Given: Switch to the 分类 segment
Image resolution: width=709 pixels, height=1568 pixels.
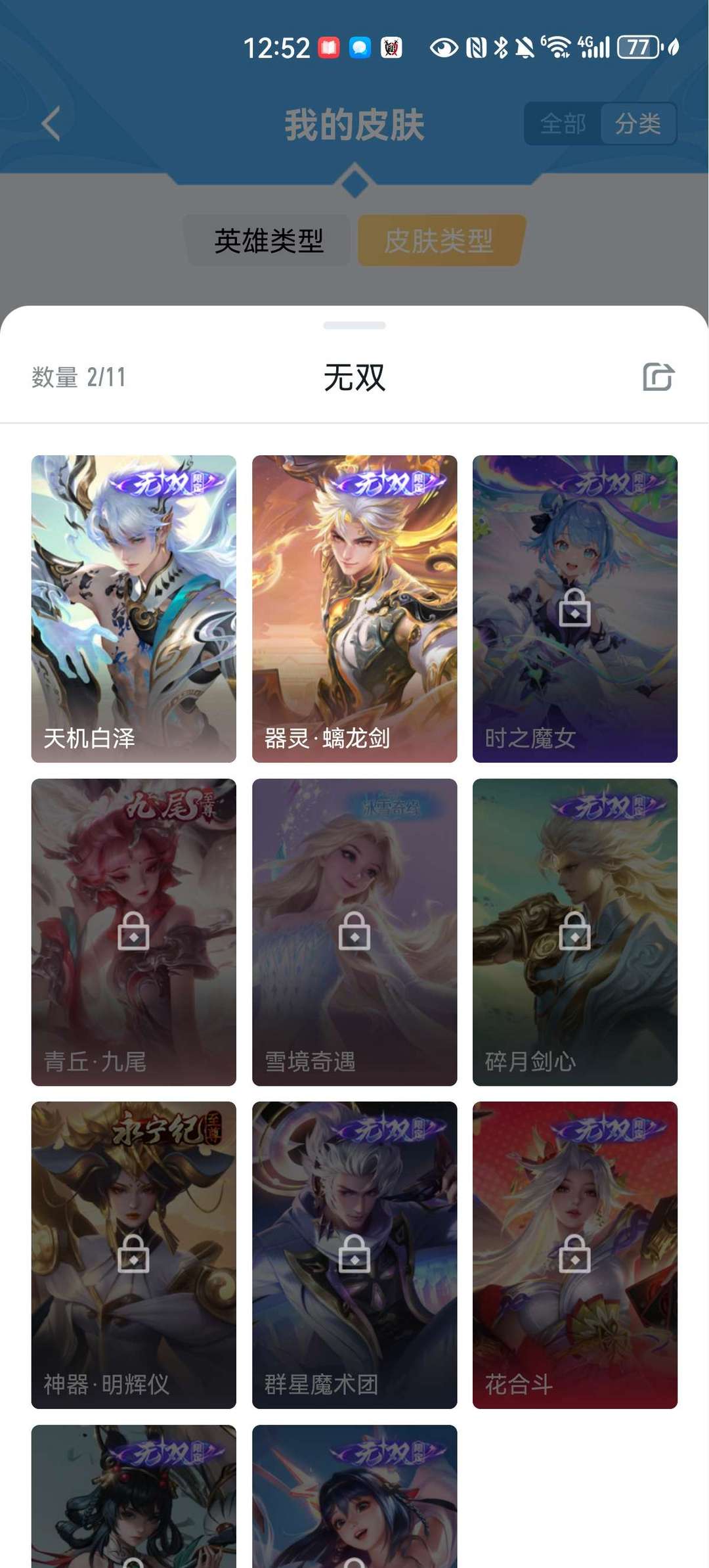Looking at the screenshot, I should 637,123.
